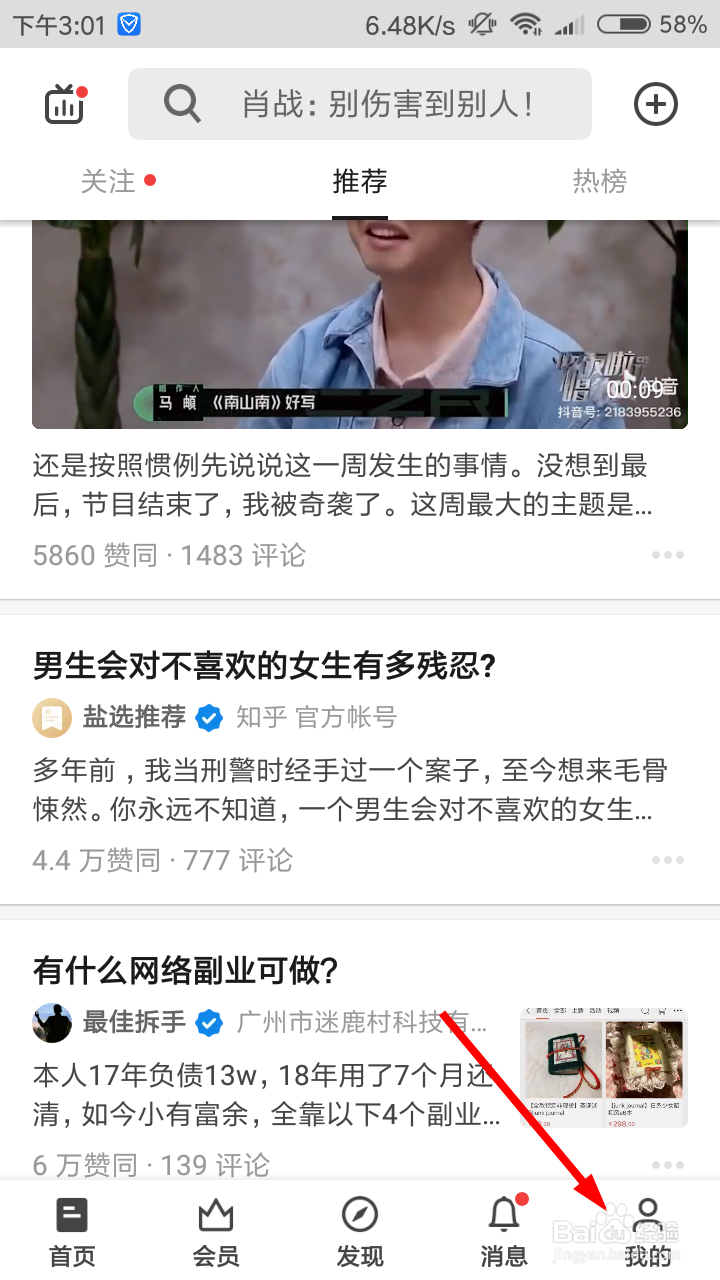Open the 我的 profile tab
Viewport: 720px width, 1280px height.
pyautogui.click(x=648, y=1232)
